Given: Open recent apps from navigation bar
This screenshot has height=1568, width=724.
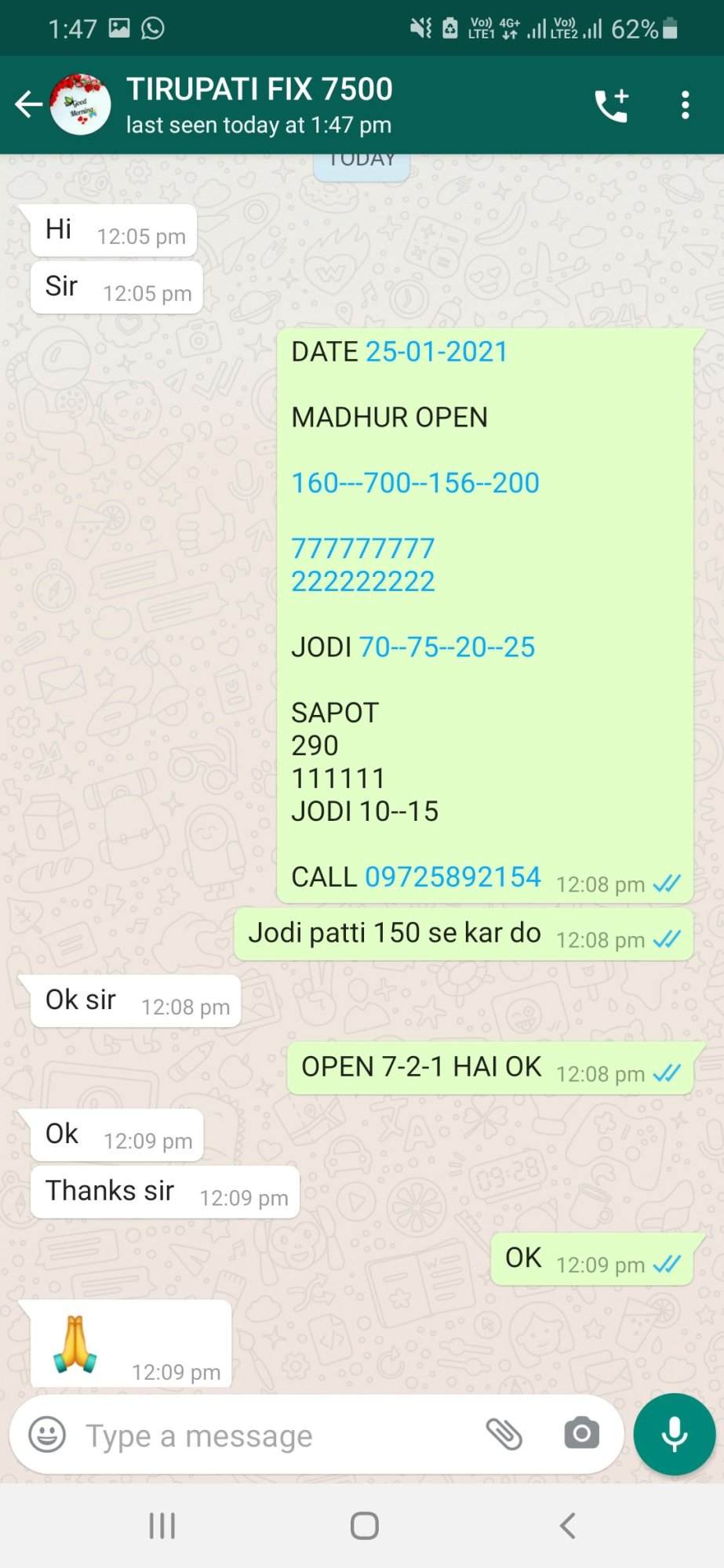Looking at the screenshot, I should click(x=162, y=1526).
